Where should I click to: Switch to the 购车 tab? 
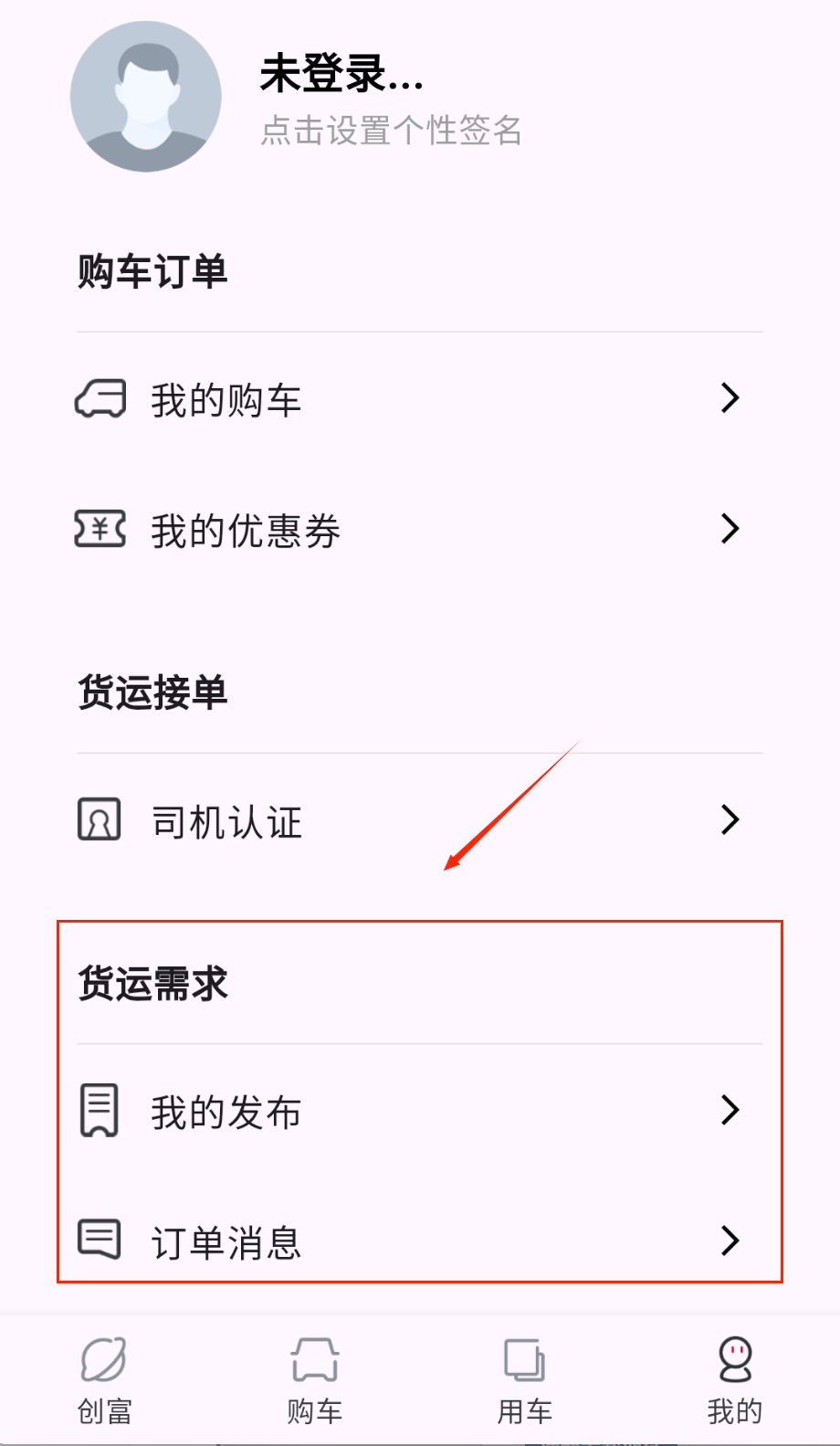314,1381
